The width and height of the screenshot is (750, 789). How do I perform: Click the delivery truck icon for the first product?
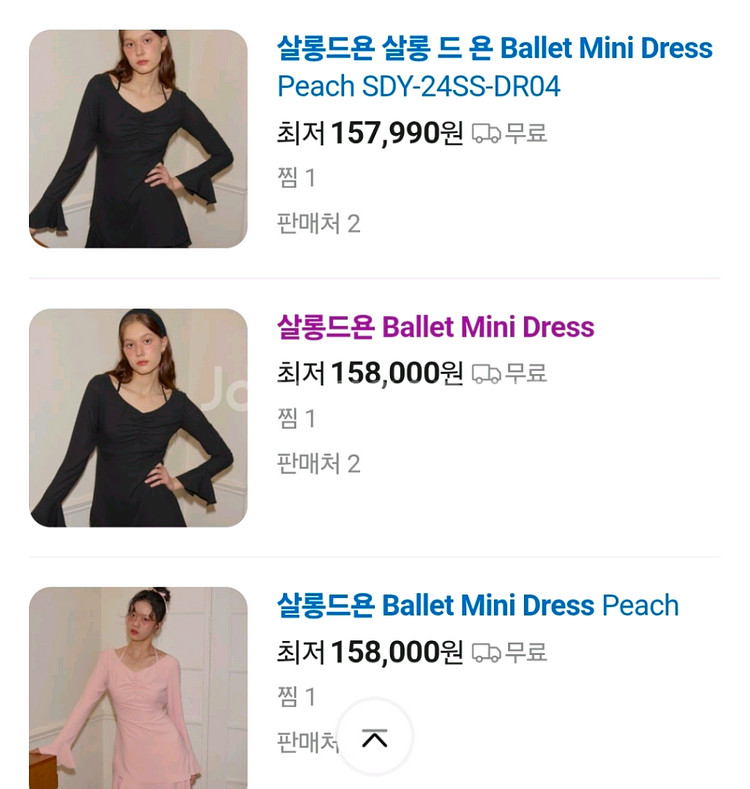486,134
